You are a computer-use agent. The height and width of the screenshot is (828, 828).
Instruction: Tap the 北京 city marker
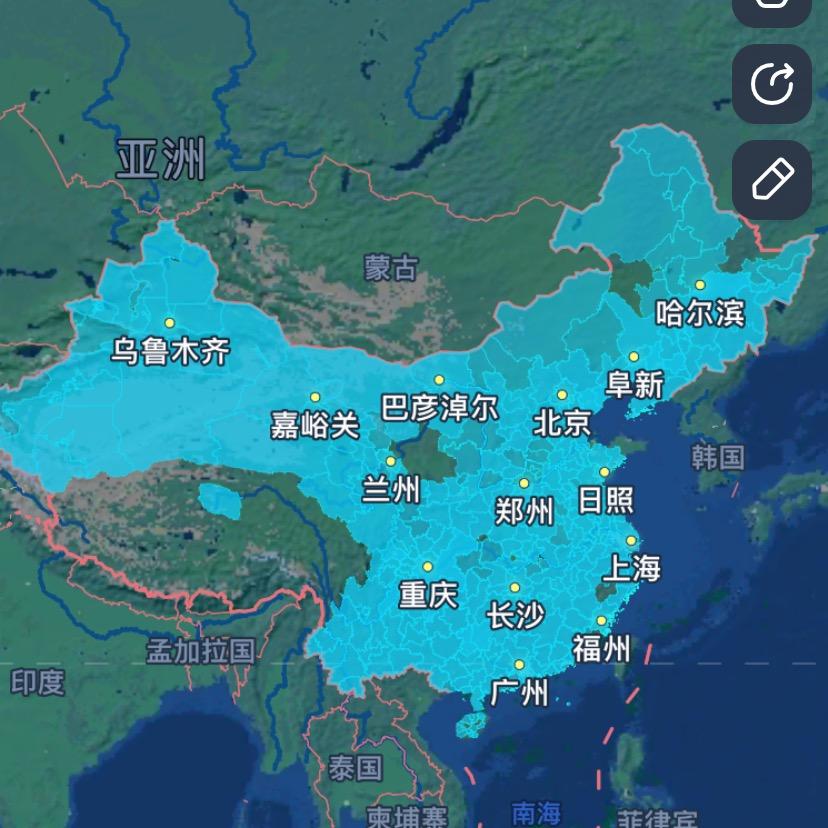pyautogui.click(x=562, y=395)
